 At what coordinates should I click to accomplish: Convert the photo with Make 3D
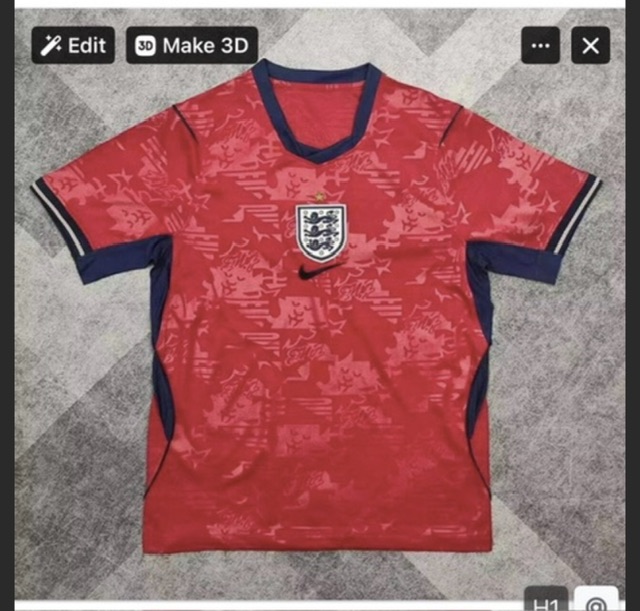(192, 45)
